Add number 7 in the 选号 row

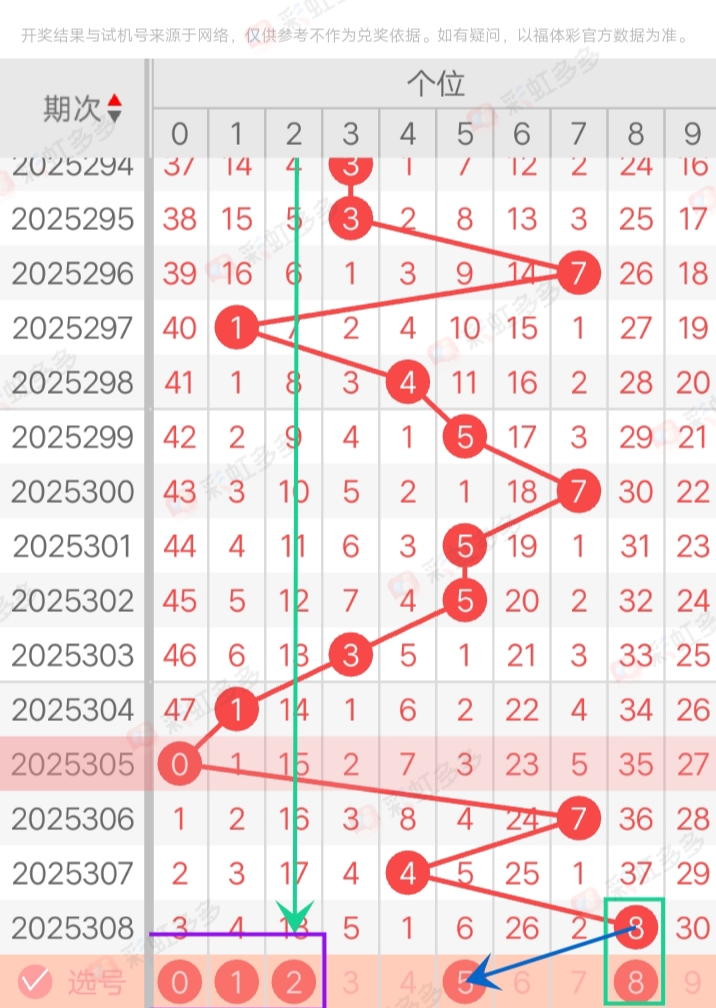click(579, 982)
